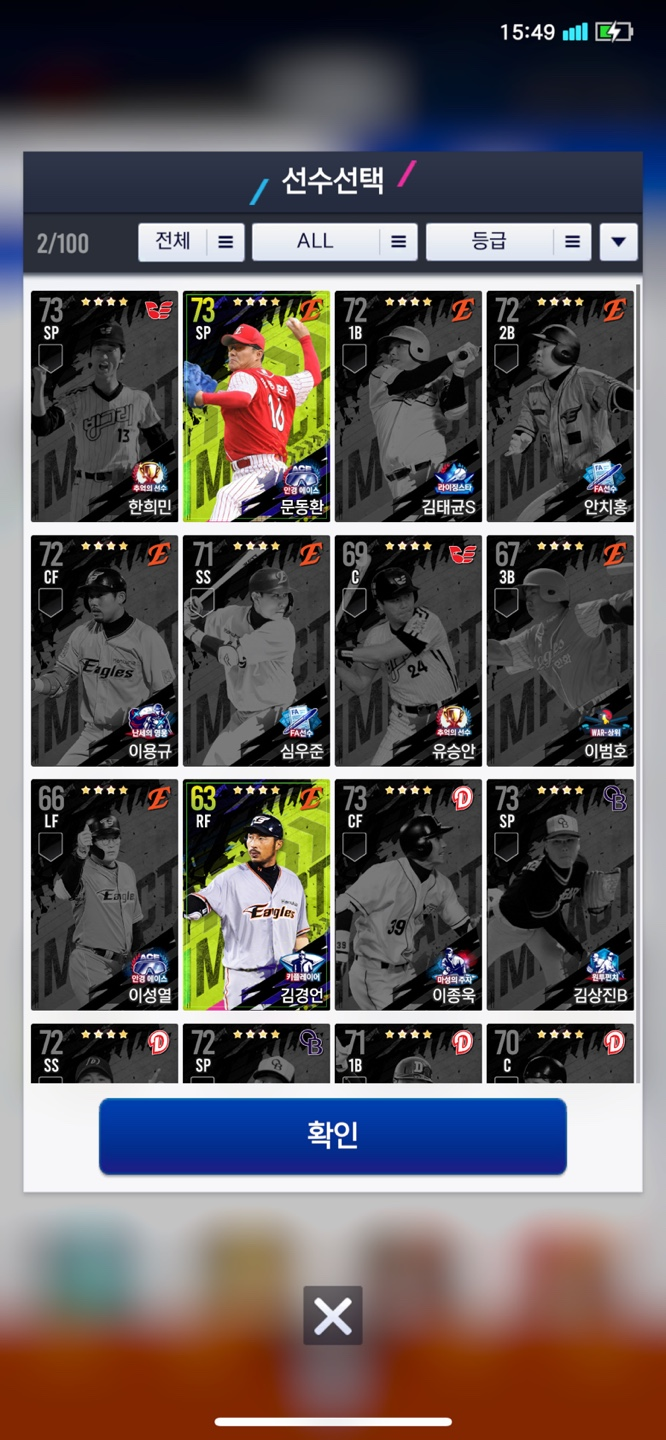The height and width of the screenshot is (1440, 666).
Task: Select the 김태균S 1B card
Action: pyautogui.click(x=408, y=406)
